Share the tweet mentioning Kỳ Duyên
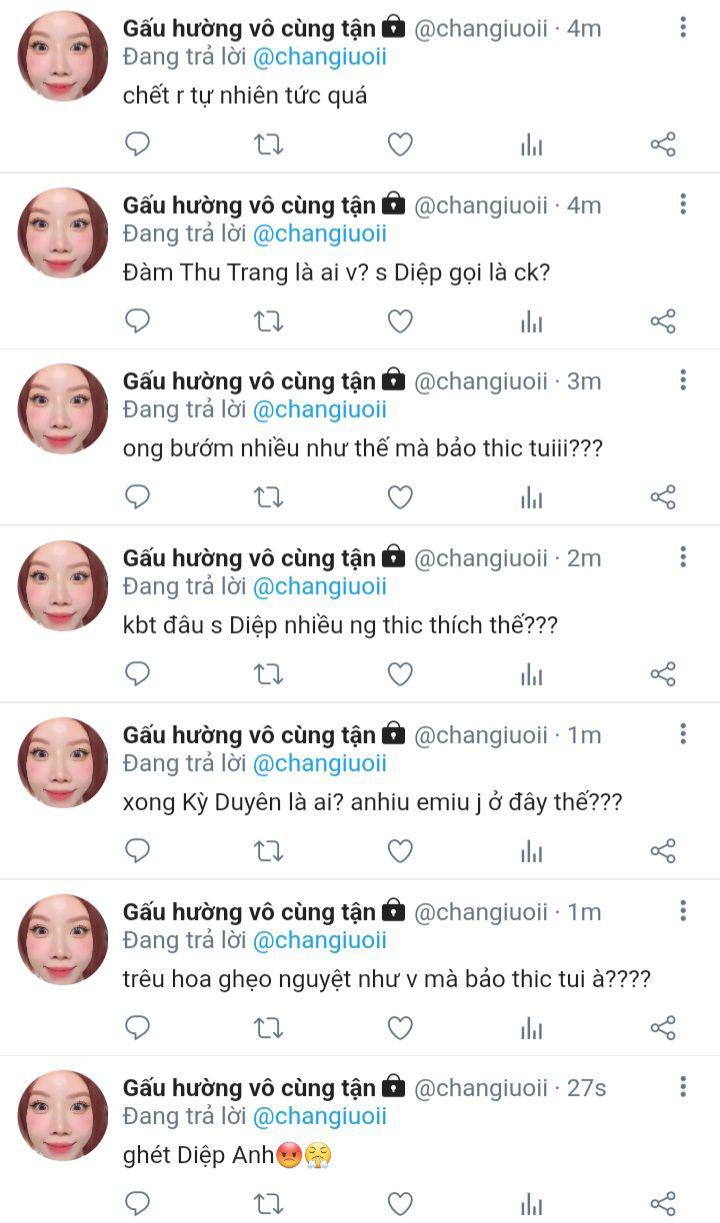The height and width of the screenshot is (1223, 720). [663, 851]
